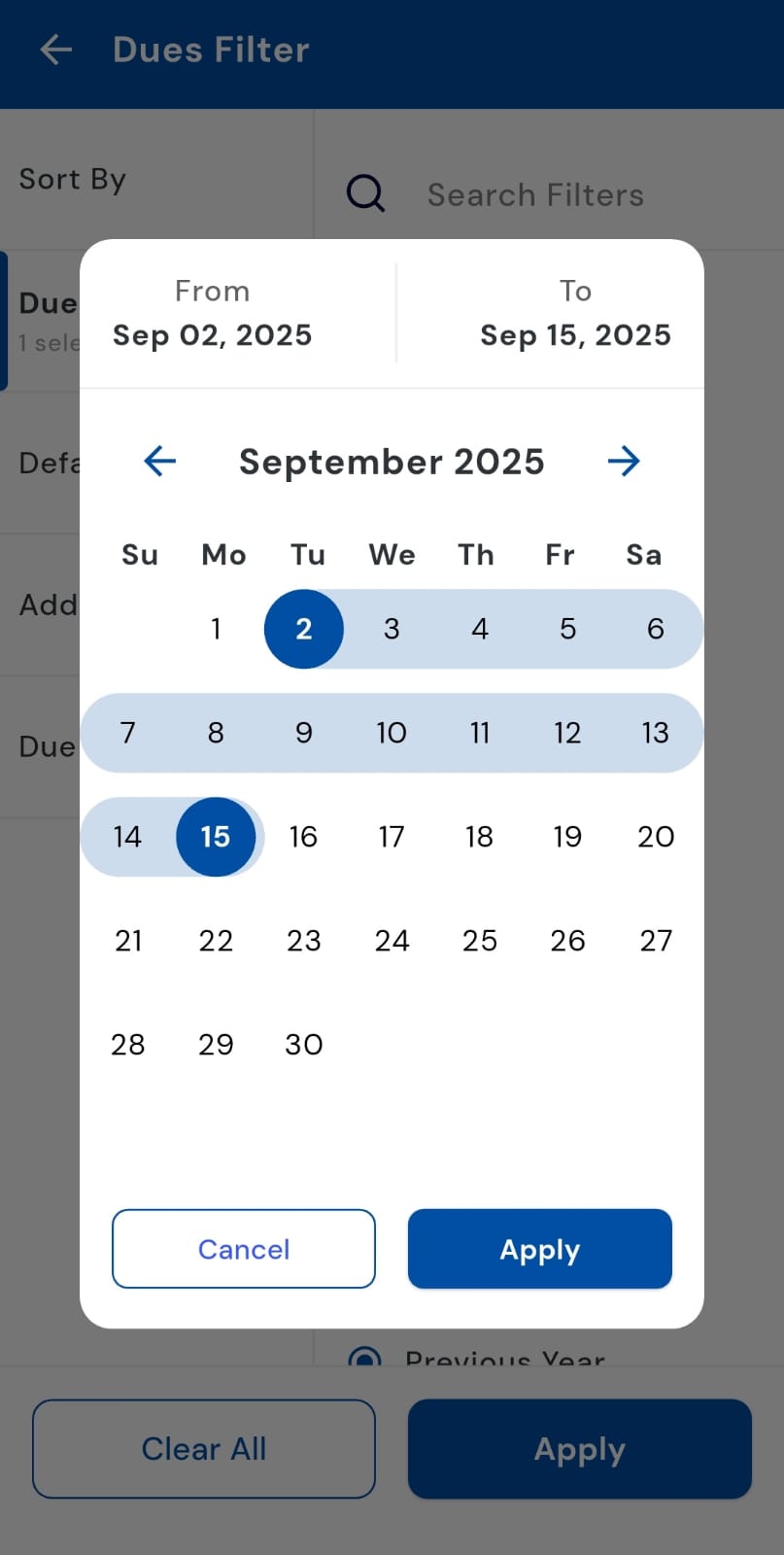
Task: Pick September 2 as start date
Action: pos(304,629)
